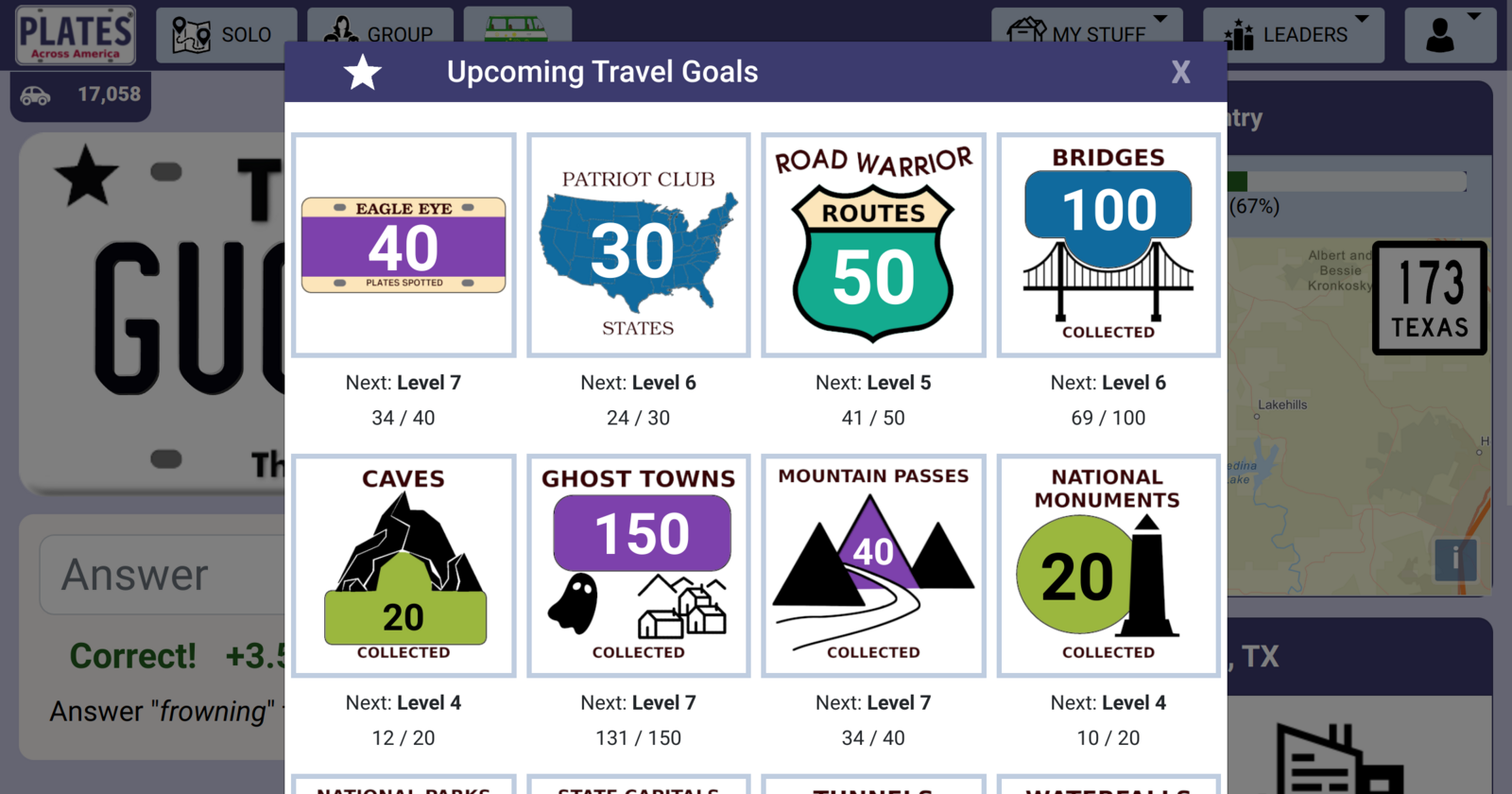
Task: Open the Eagle Eye 40 plates goal
Action: point(404,245)
